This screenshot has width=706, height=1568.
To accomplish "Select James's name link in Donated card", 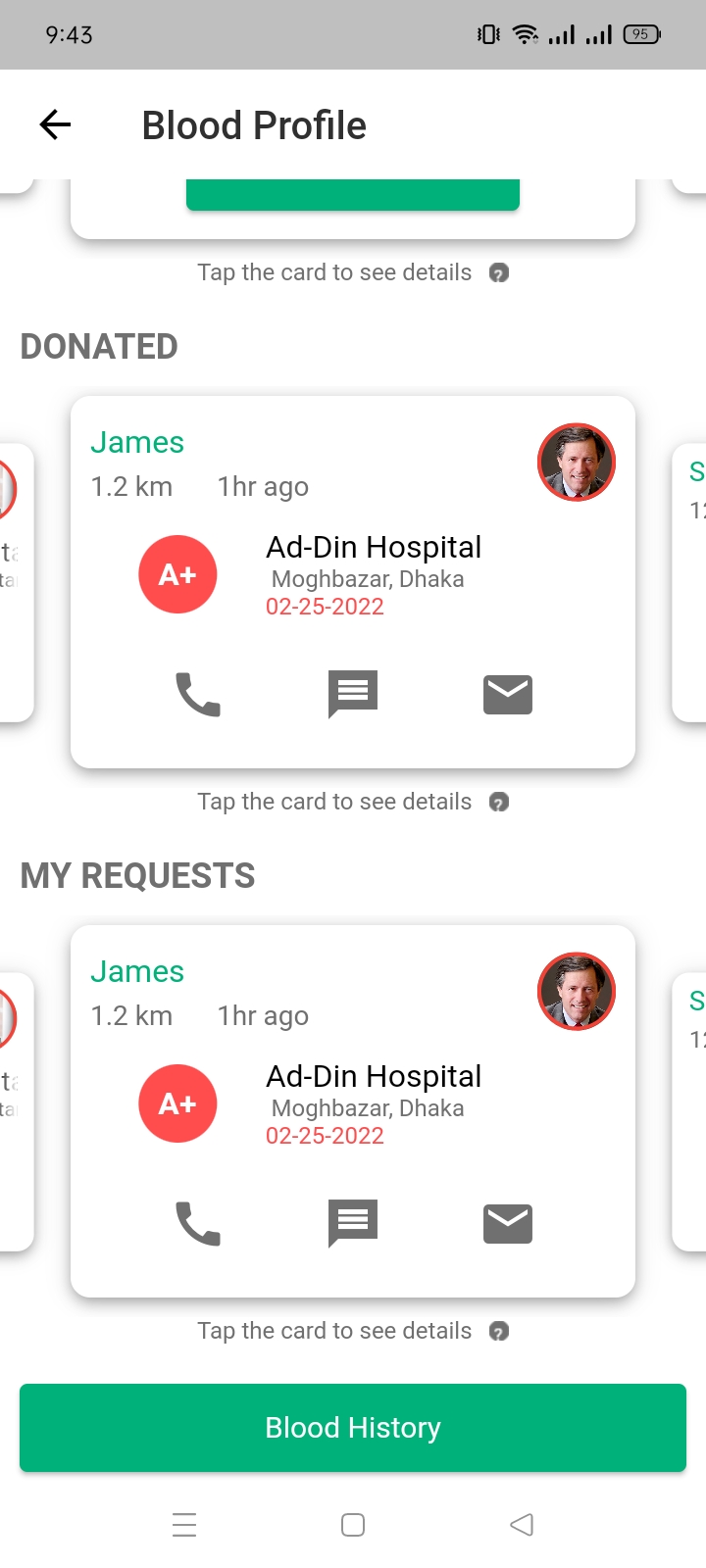I will coord(137,442).
